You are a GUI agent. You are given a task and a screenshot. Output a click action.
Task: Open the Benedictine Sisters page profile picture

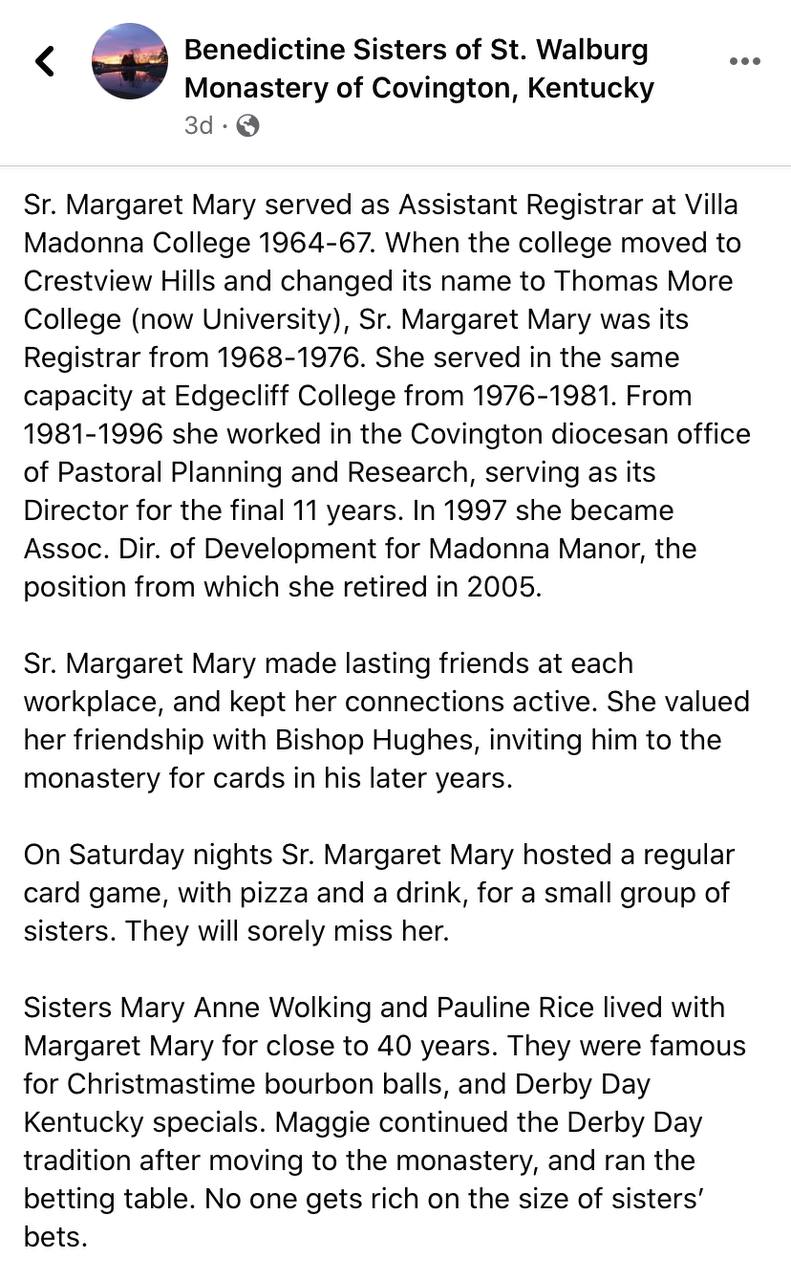tap(130, 61)
